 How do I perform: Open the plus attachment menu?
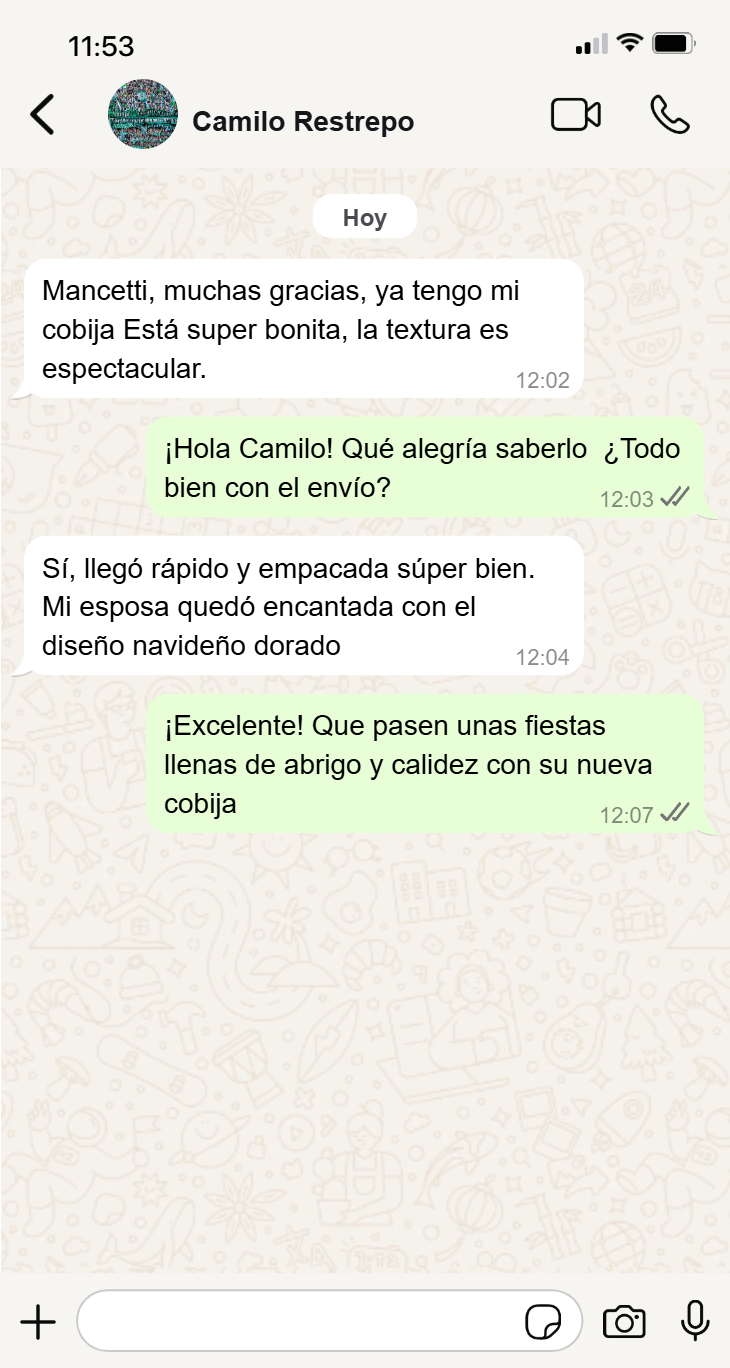click(x=38, y=1322)
